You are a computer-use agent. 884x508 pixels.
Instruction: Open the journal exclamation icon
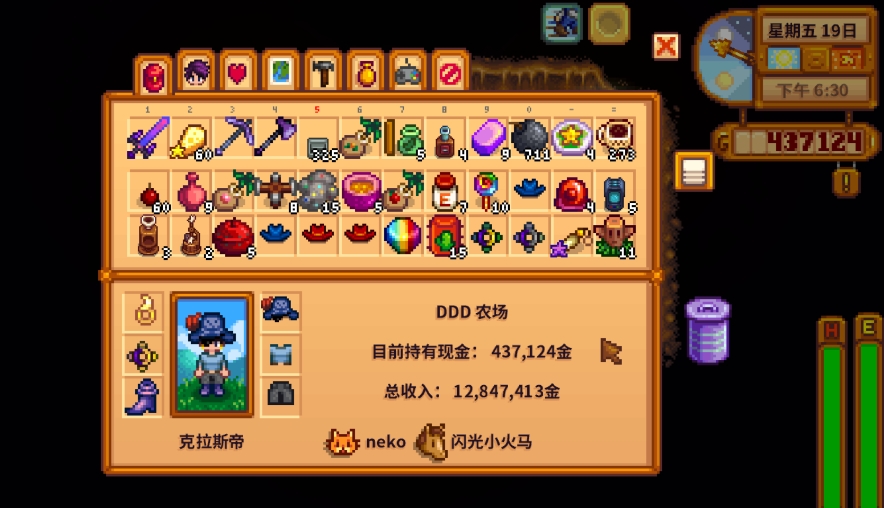point(846,181)
